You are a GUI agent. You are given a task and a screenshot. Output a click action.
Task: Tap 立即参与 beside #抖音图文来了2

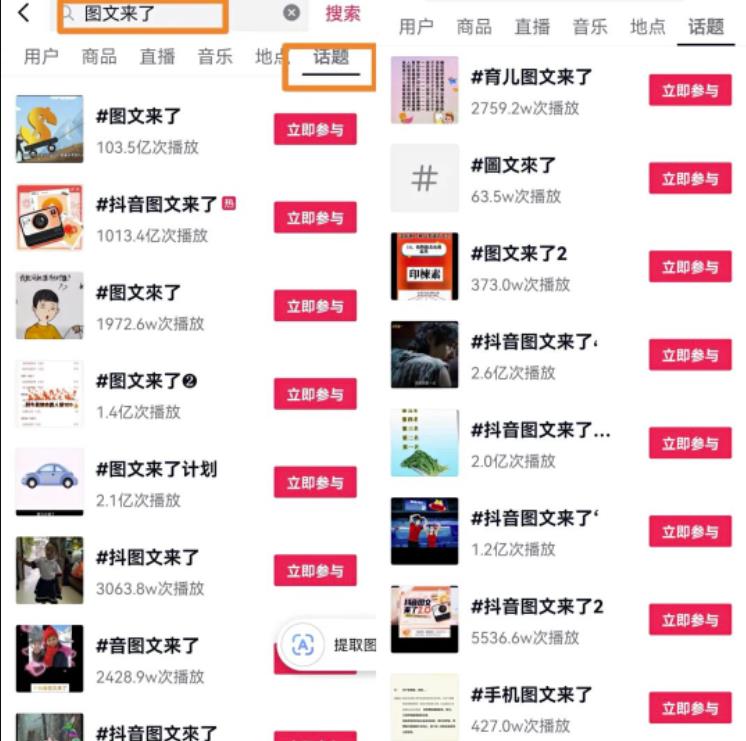coord(690,620)
